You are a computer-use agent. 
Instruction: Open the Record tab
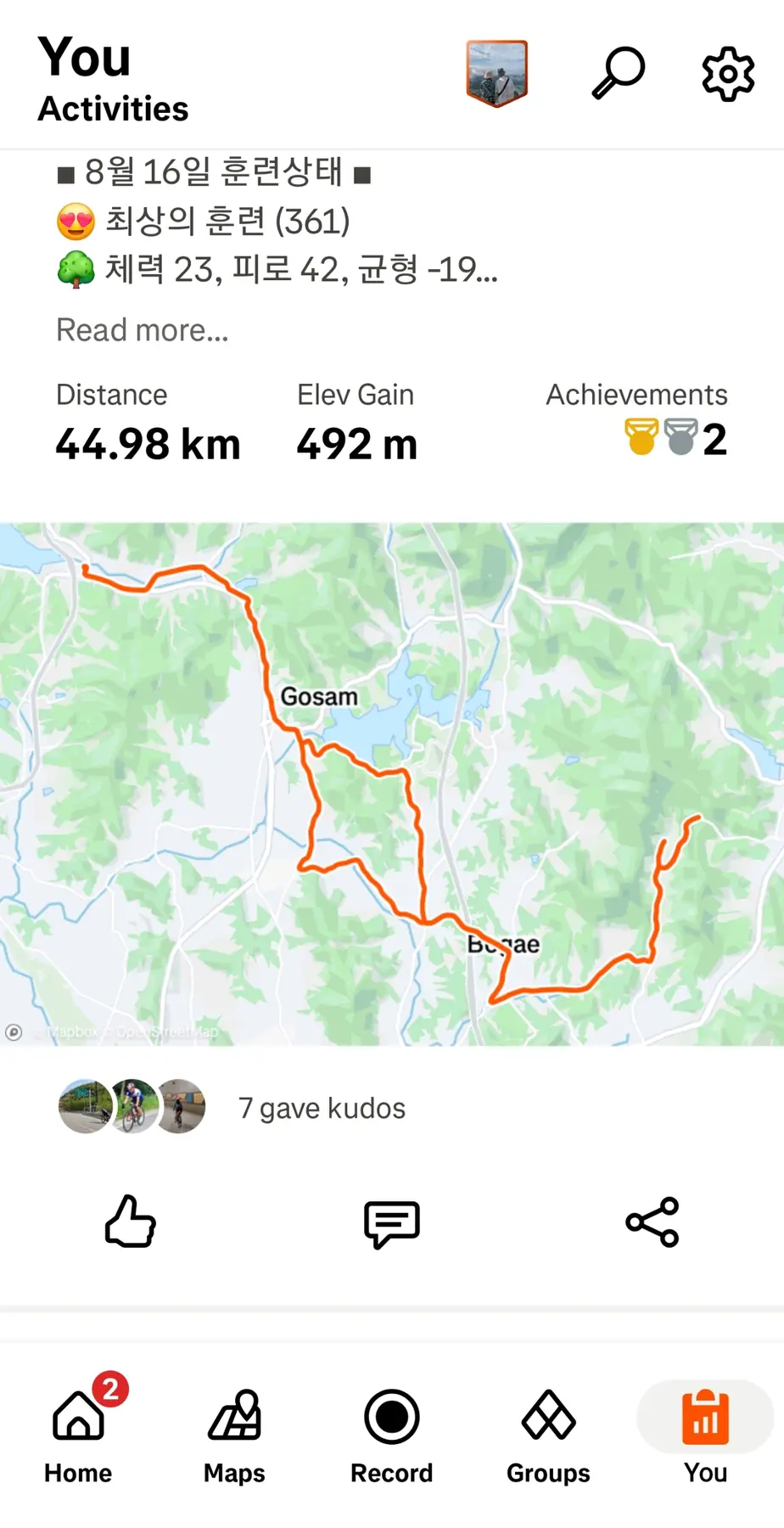click(x=392, y=1435)
